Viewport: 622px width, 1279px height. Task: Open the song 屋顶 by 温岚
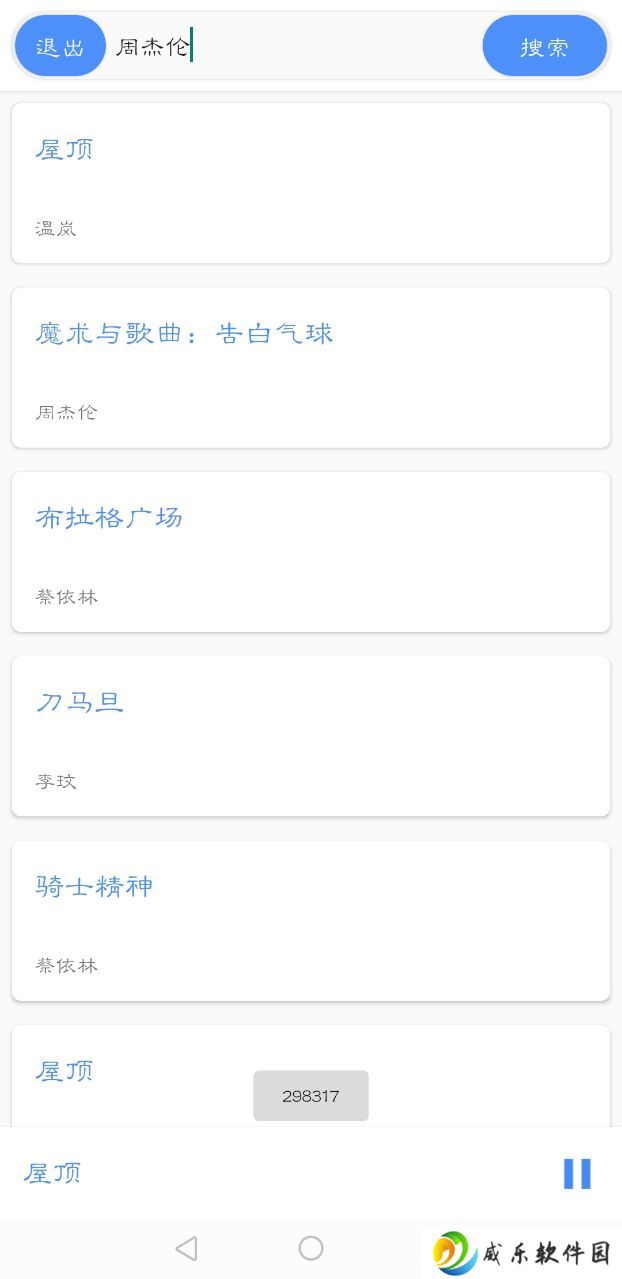click(311, 183)
